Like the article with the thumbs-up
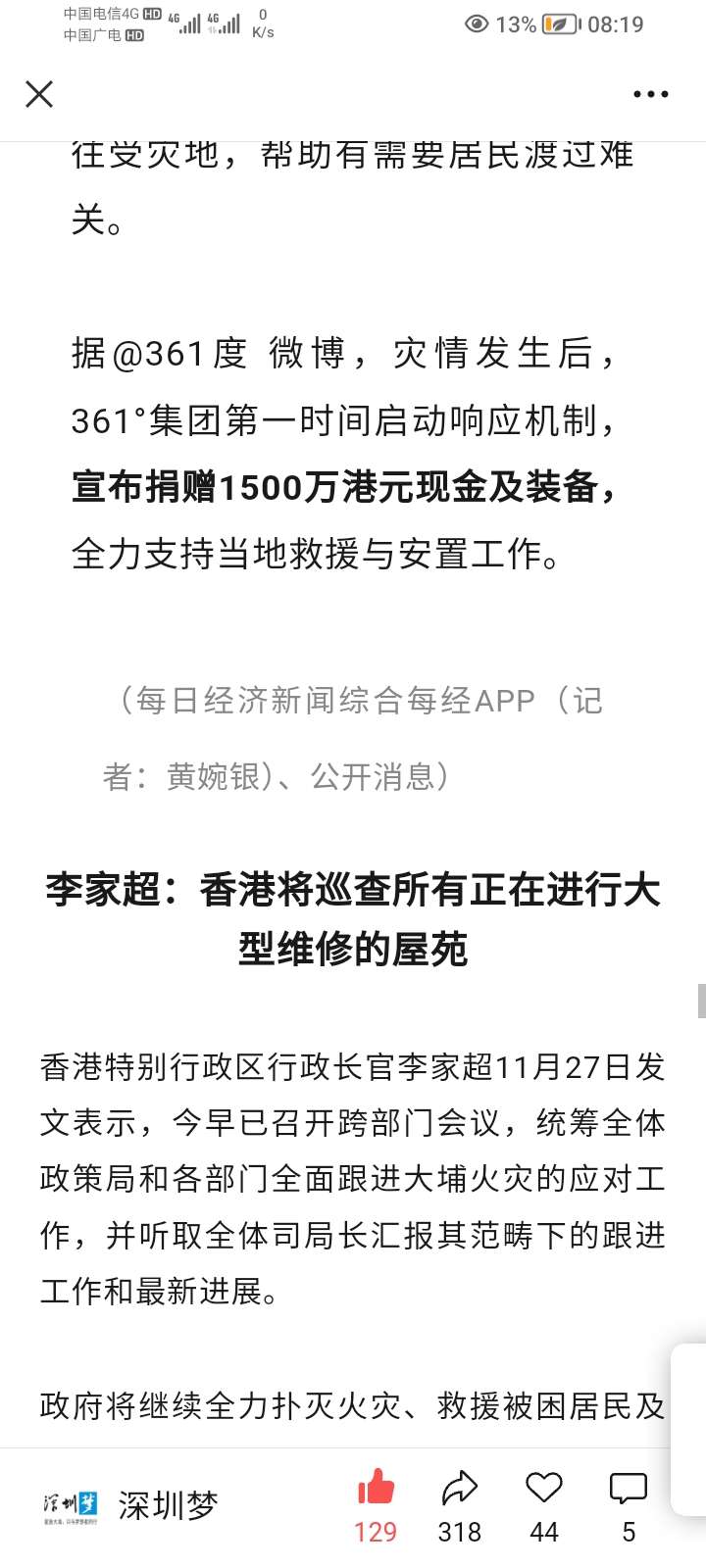Screen dimensions: 706x1568 click(x=376, y=1489)
